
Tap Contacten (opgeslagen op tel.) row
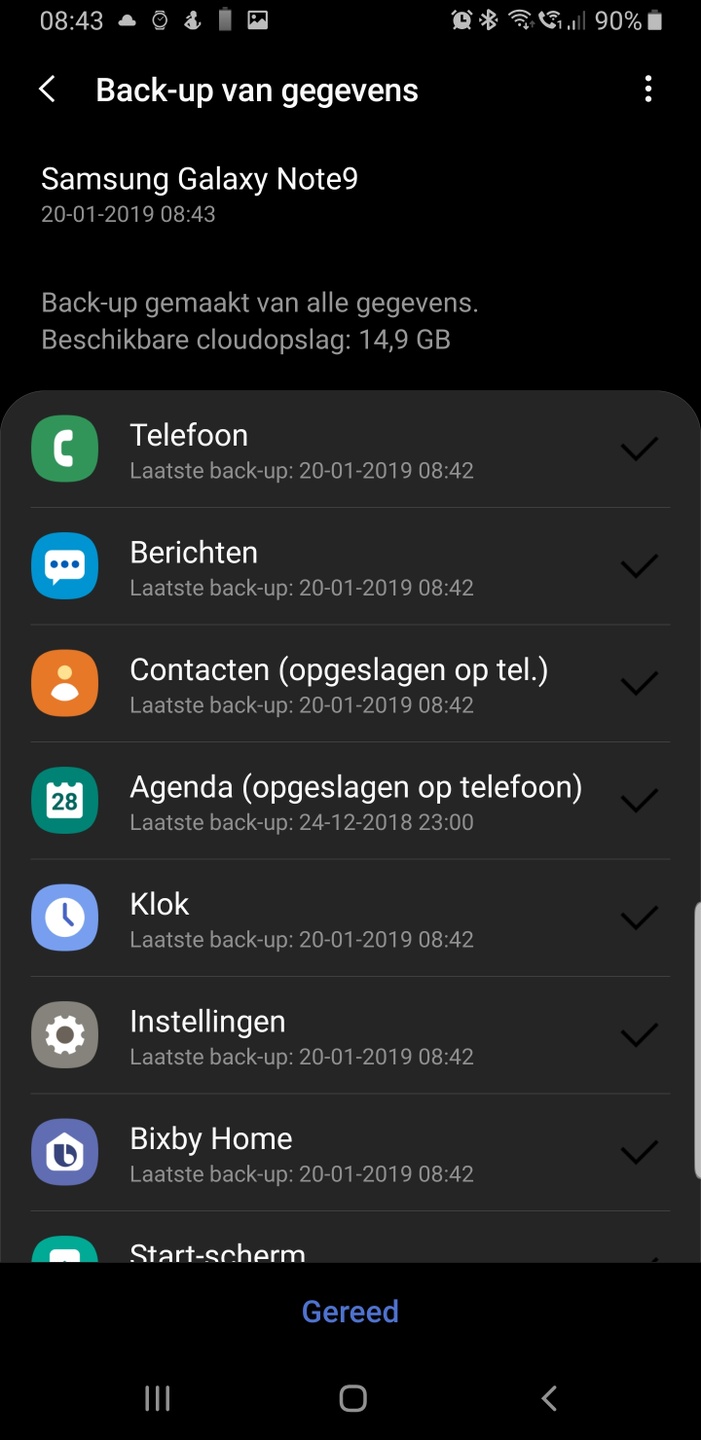coord(350,683)
